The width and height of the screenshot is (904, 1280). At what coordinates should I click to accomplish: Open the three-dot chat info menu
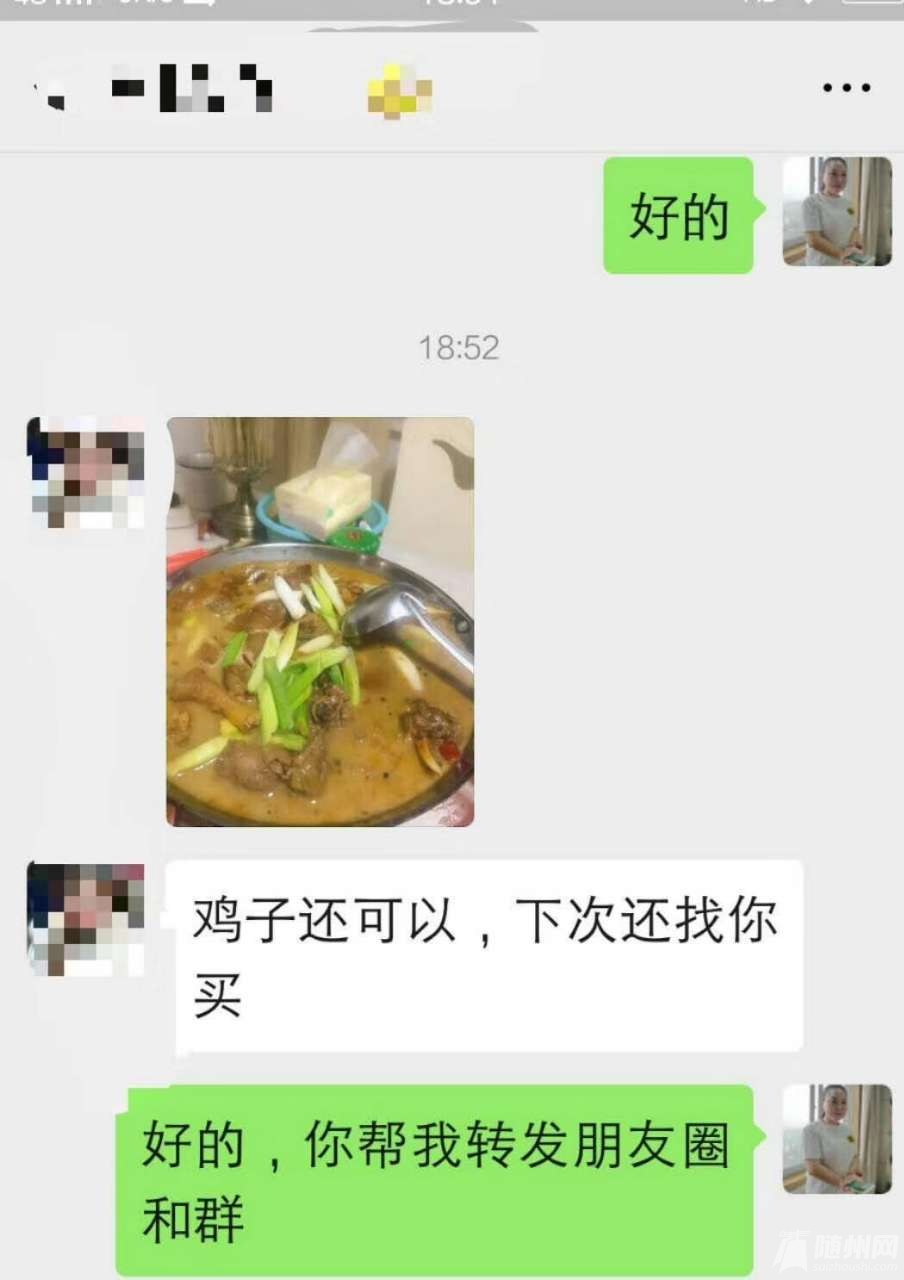(846, 88)
